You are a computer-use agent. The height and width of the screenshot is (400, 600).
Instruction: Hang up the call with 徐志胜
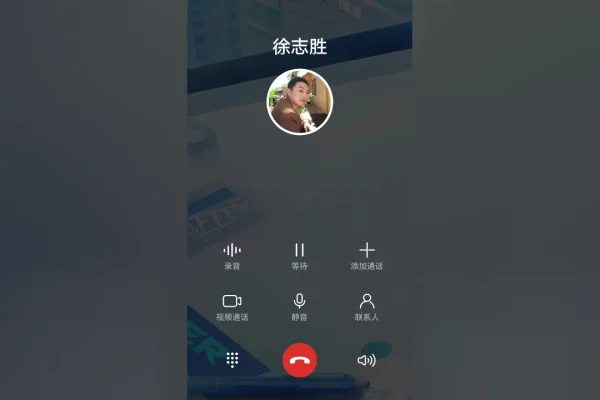click(299, 360)
